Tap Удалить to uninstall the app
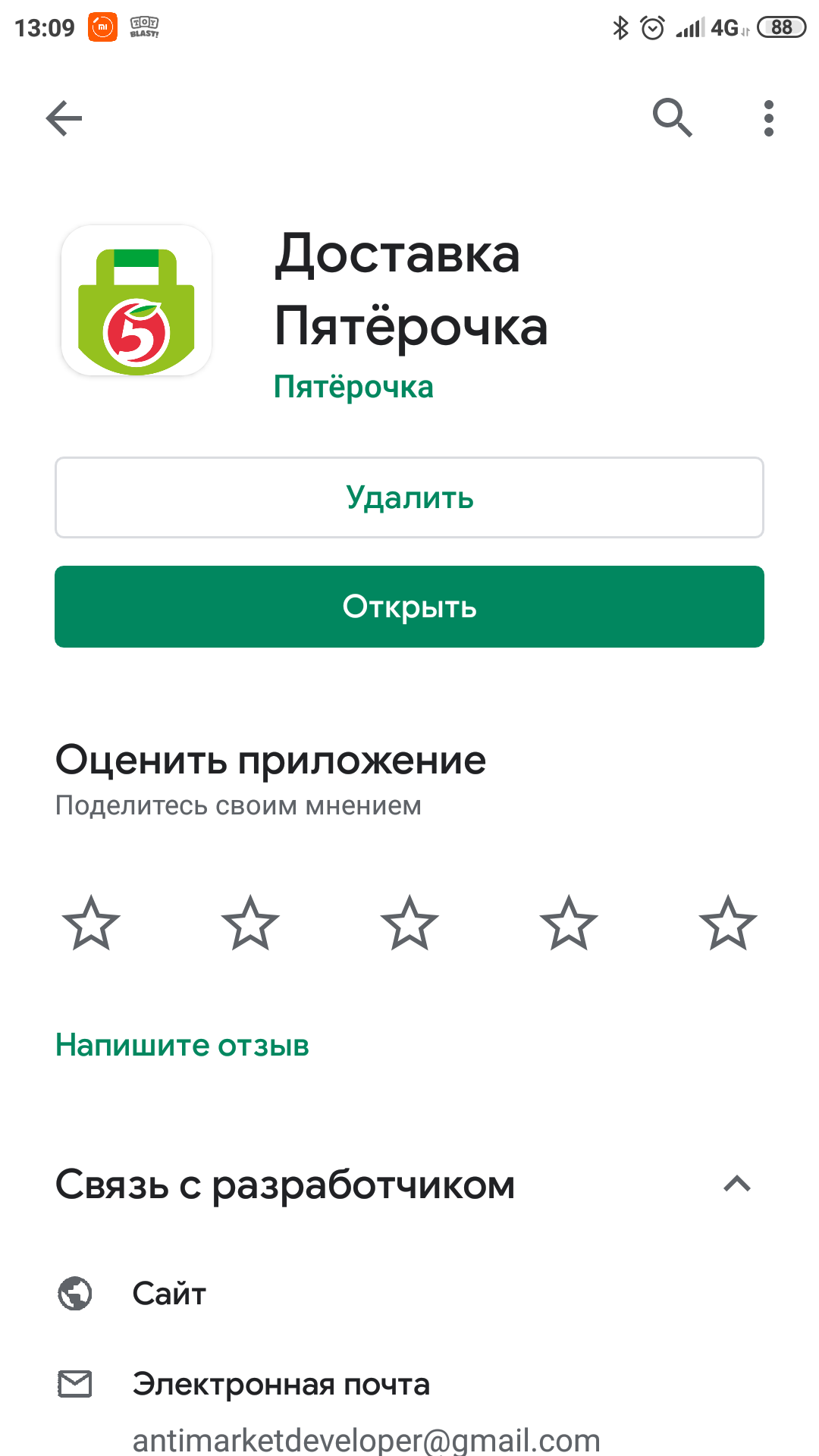The image size is (819, 1456). [x=409, y=497]
